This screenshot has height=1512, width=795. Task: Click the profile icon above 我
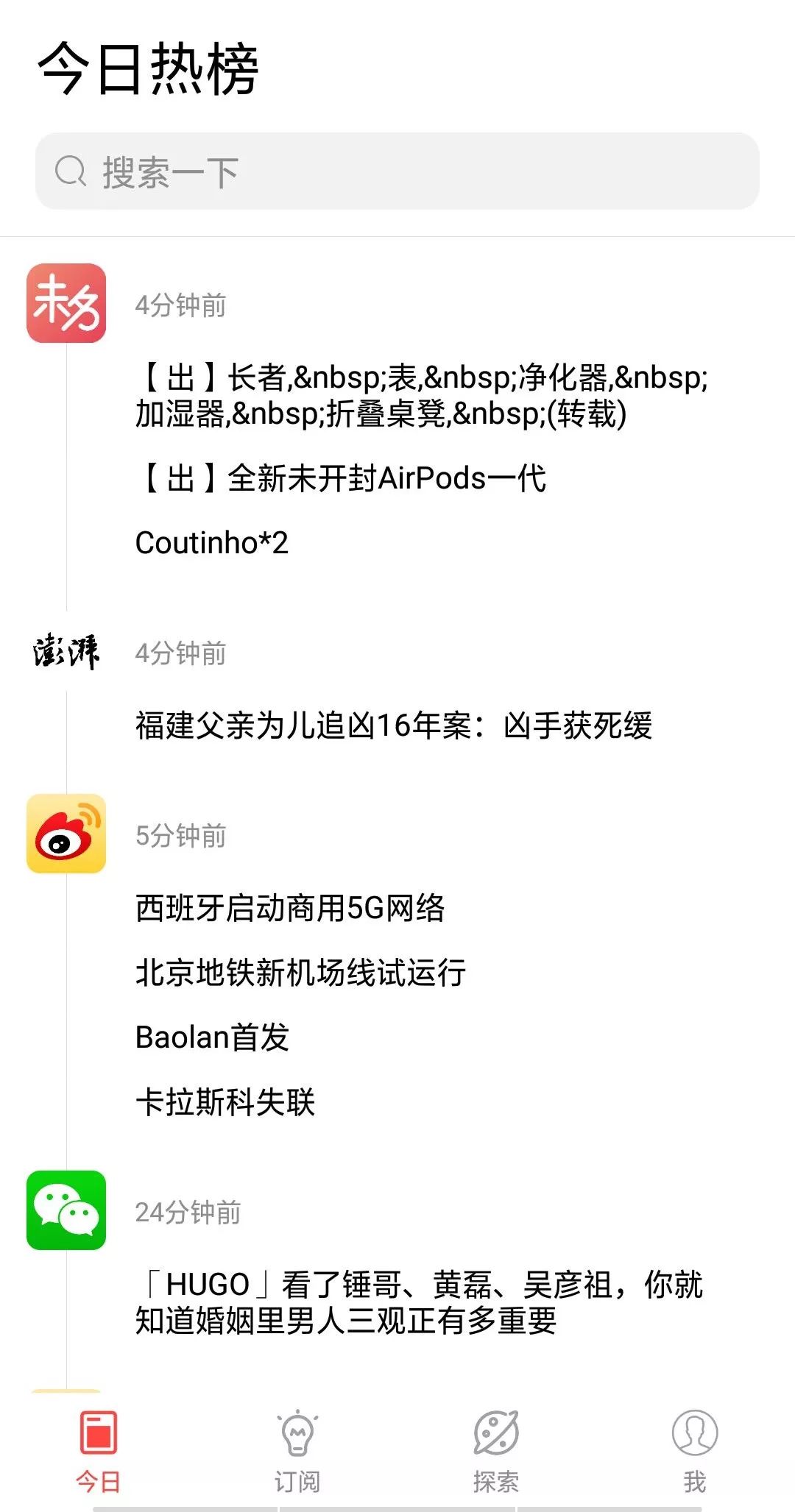694,1431
